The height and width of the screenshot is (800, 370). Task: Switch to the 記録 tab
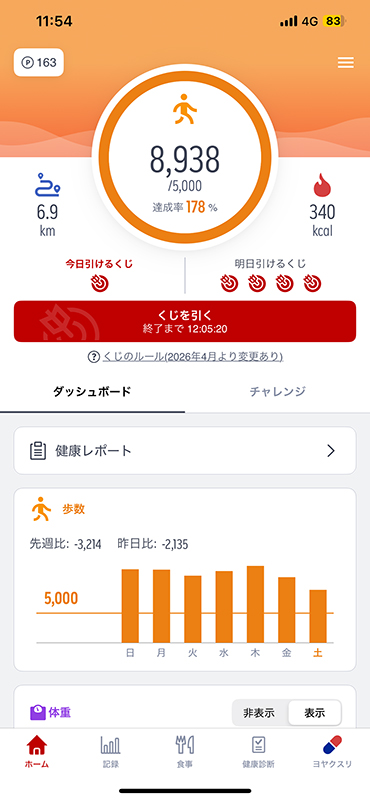pyautogui.click(x=111, y=752)
